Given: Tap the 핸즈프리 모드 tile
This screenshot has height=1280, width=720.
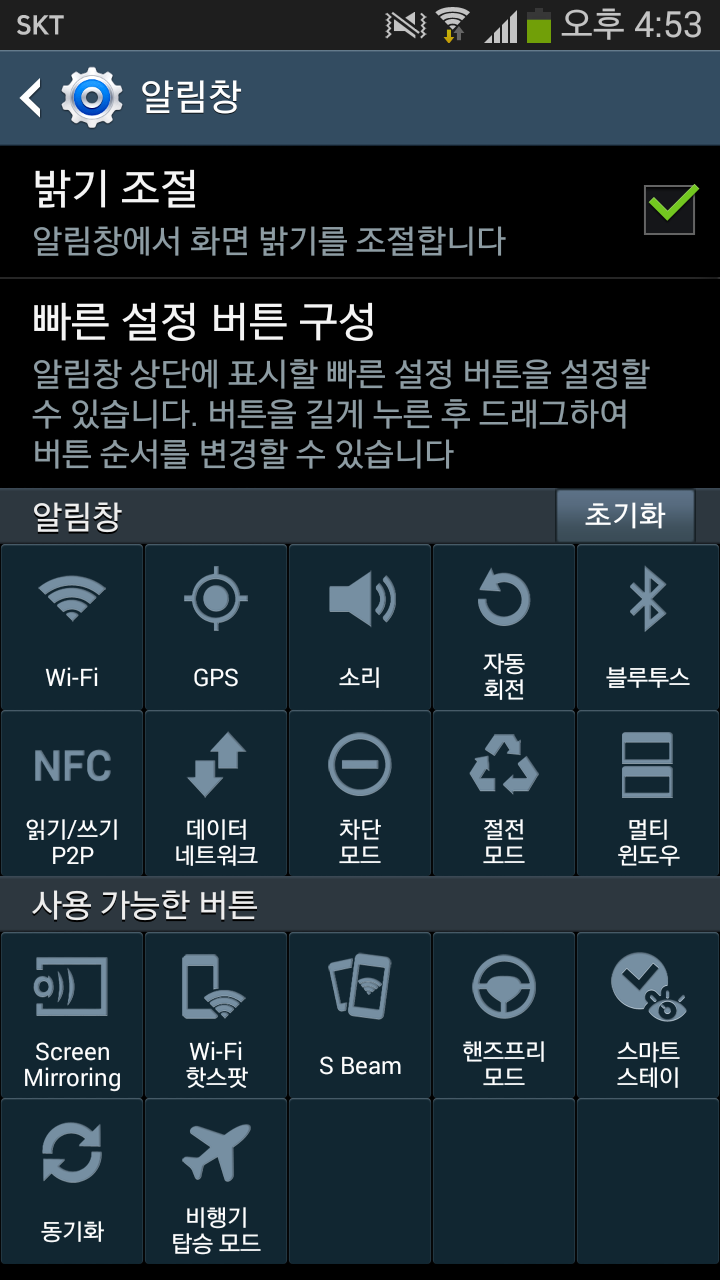Looking at the screenshot, I should 504,1015.
